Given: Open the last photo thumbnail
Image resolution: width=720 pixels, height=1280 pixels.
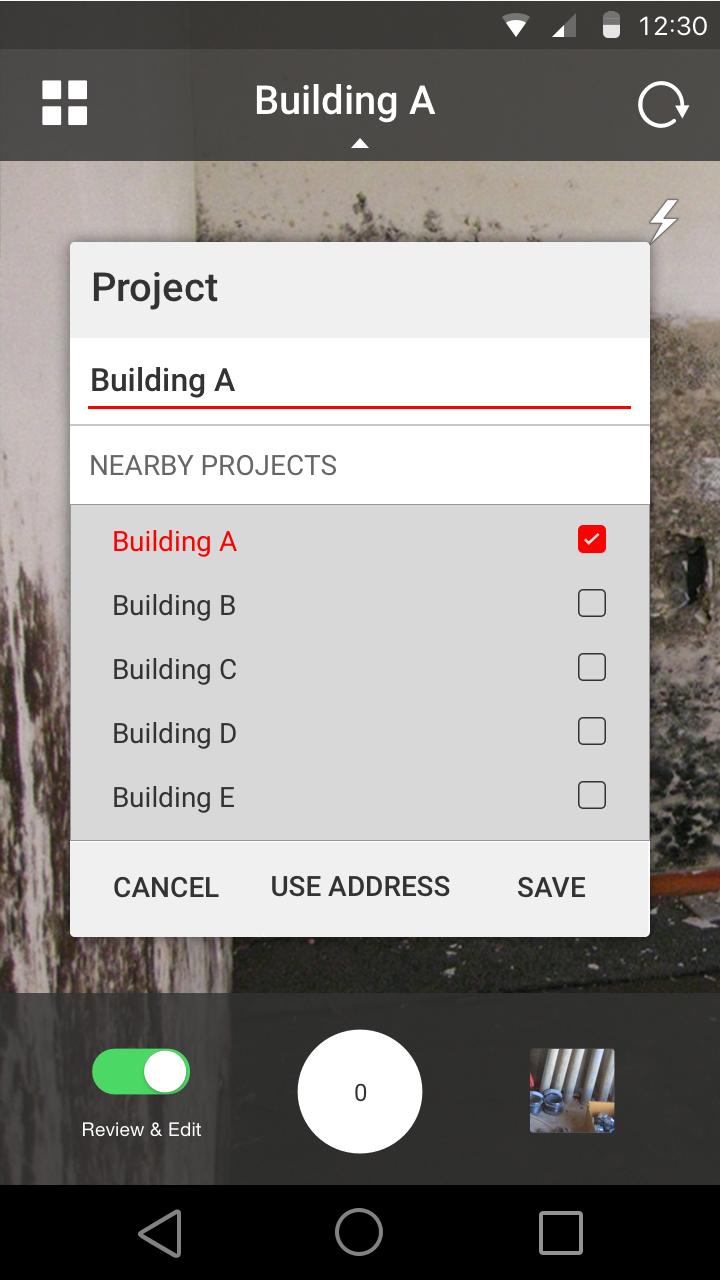Looking at the screenshot, I should (x=572, y=1090).
